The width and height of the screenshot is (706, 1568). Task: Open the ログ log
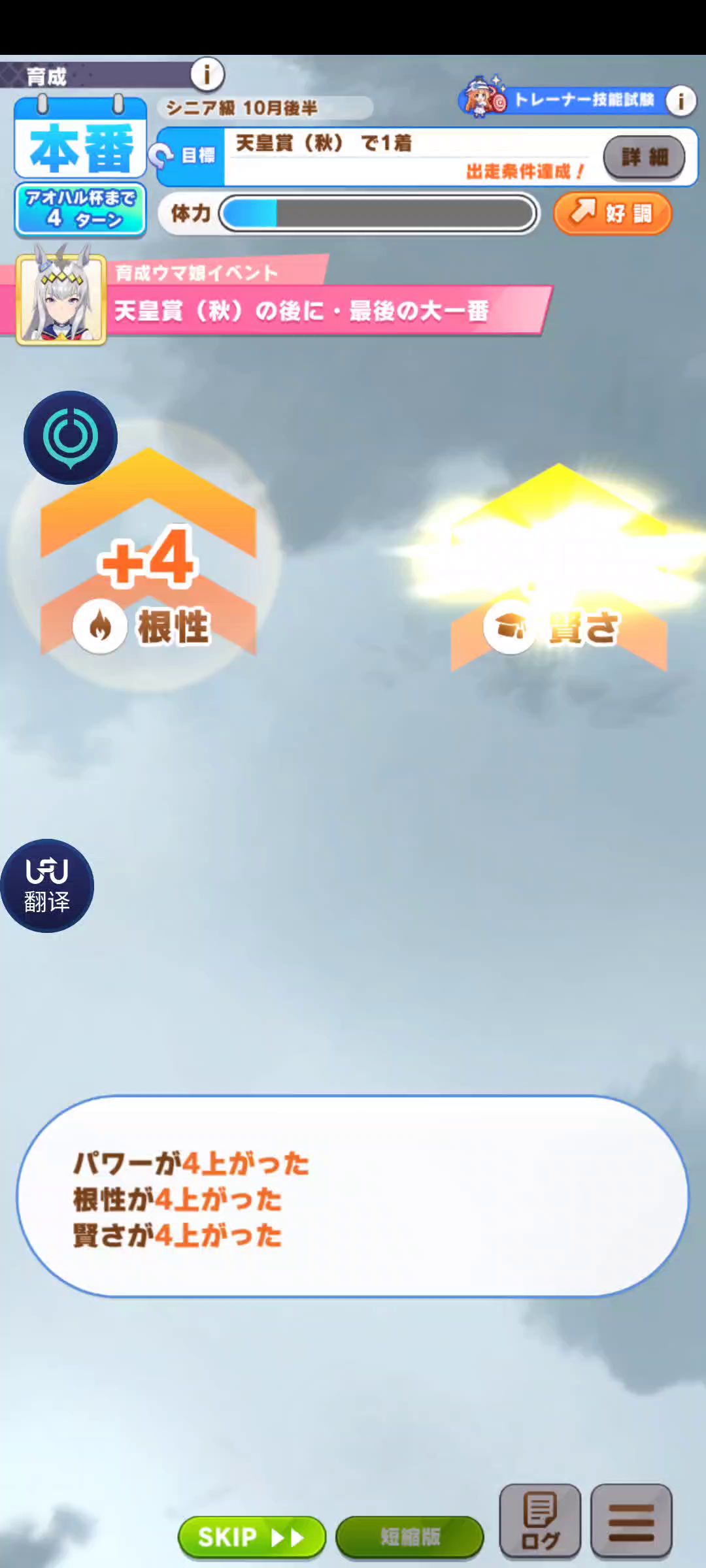click(540, 1521)
